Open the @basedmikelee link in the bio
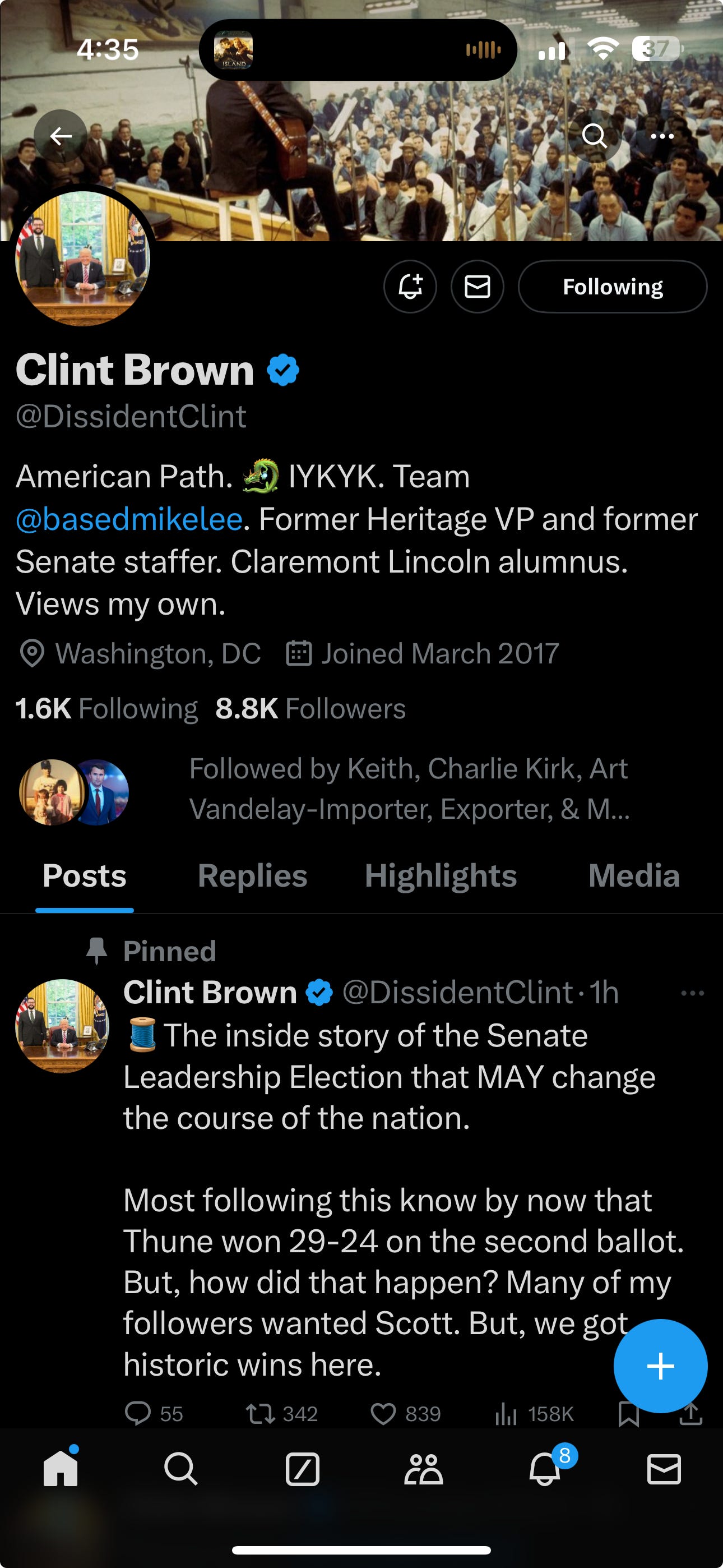The width and height of the screenshot is (723, 1568). [129, 519]
